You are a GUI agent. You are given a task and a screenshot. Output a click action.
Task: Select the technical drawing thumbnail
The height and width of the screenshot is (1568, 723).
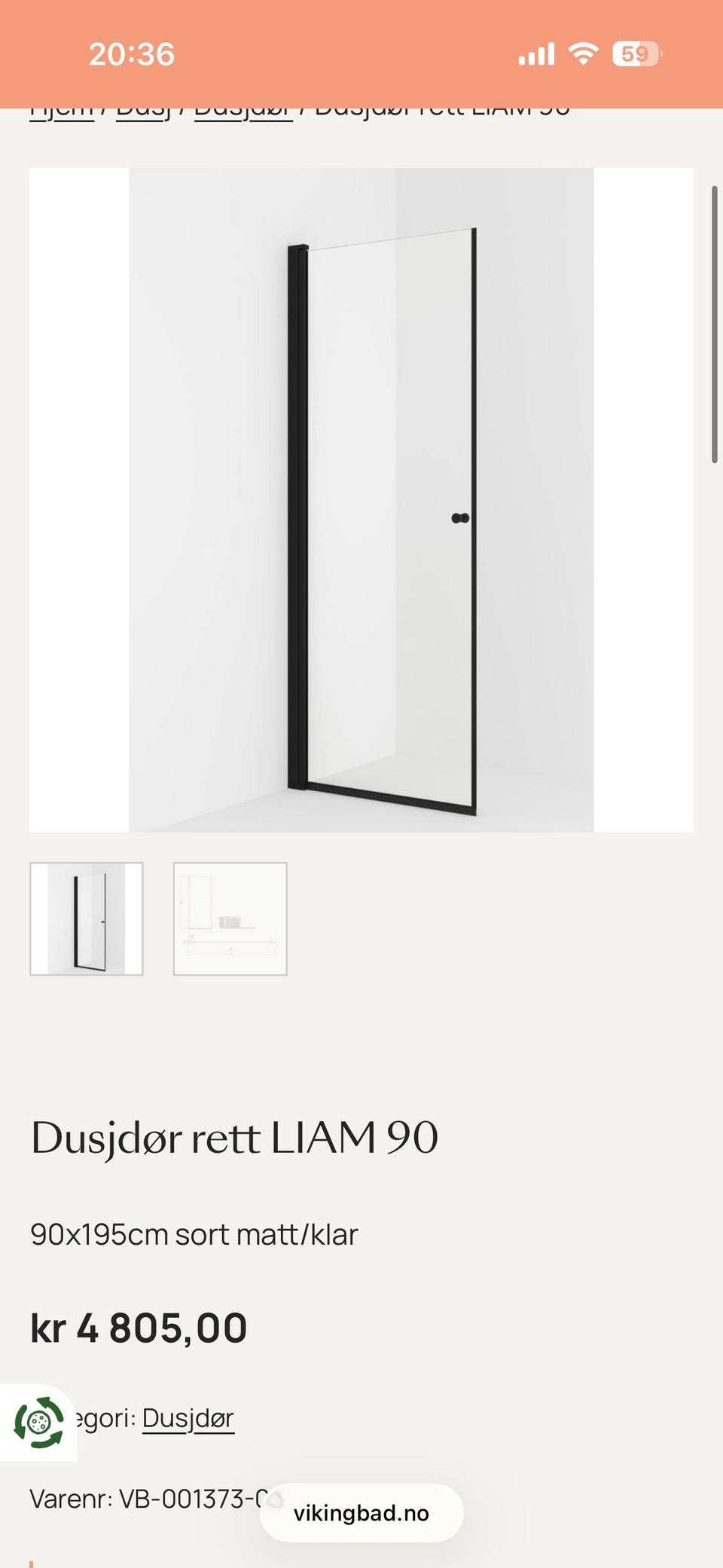click(x=230, y=918)
